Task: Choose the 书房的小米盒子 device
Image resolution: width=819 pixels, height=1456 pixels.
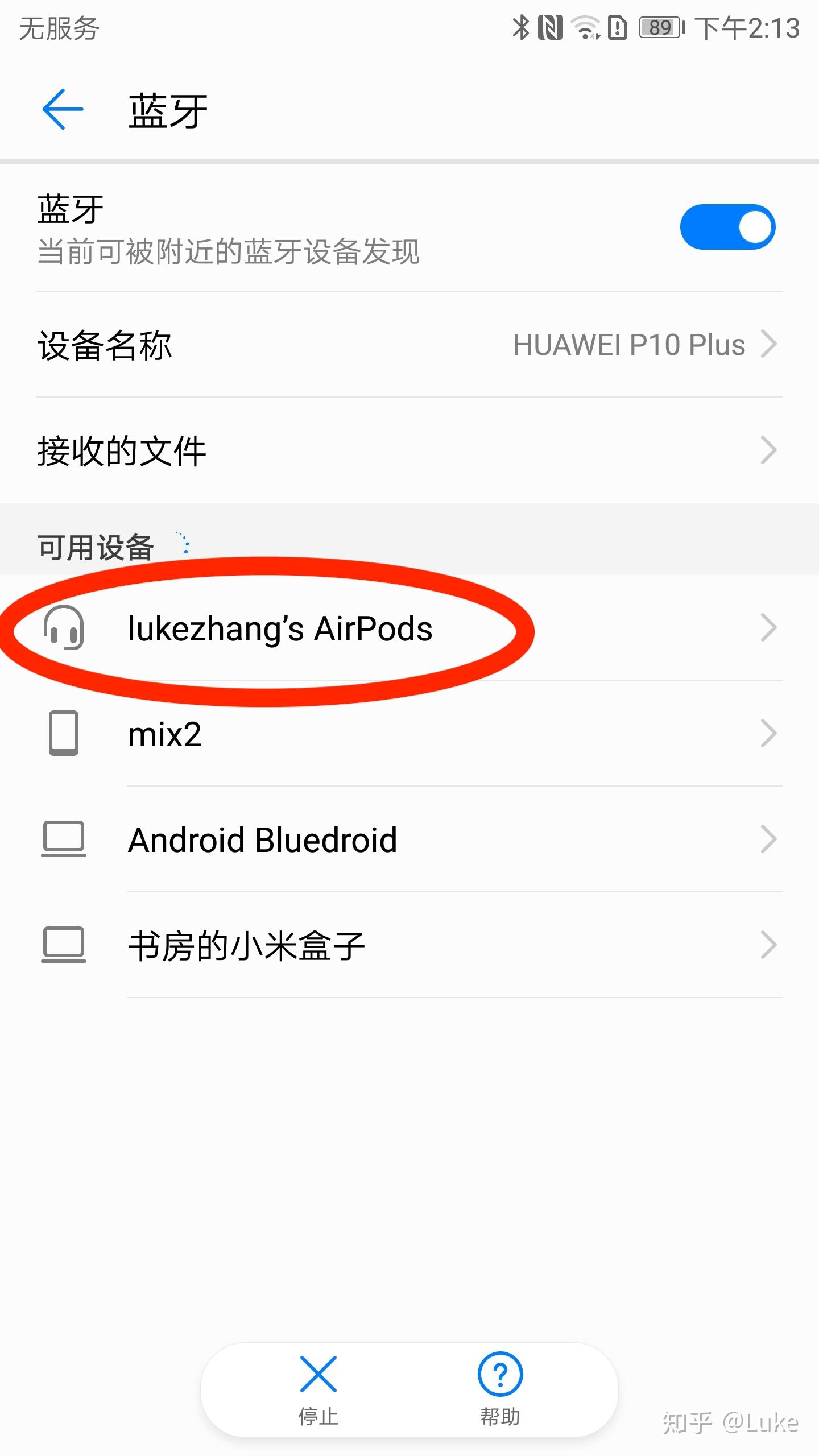Action: [409, 946]
